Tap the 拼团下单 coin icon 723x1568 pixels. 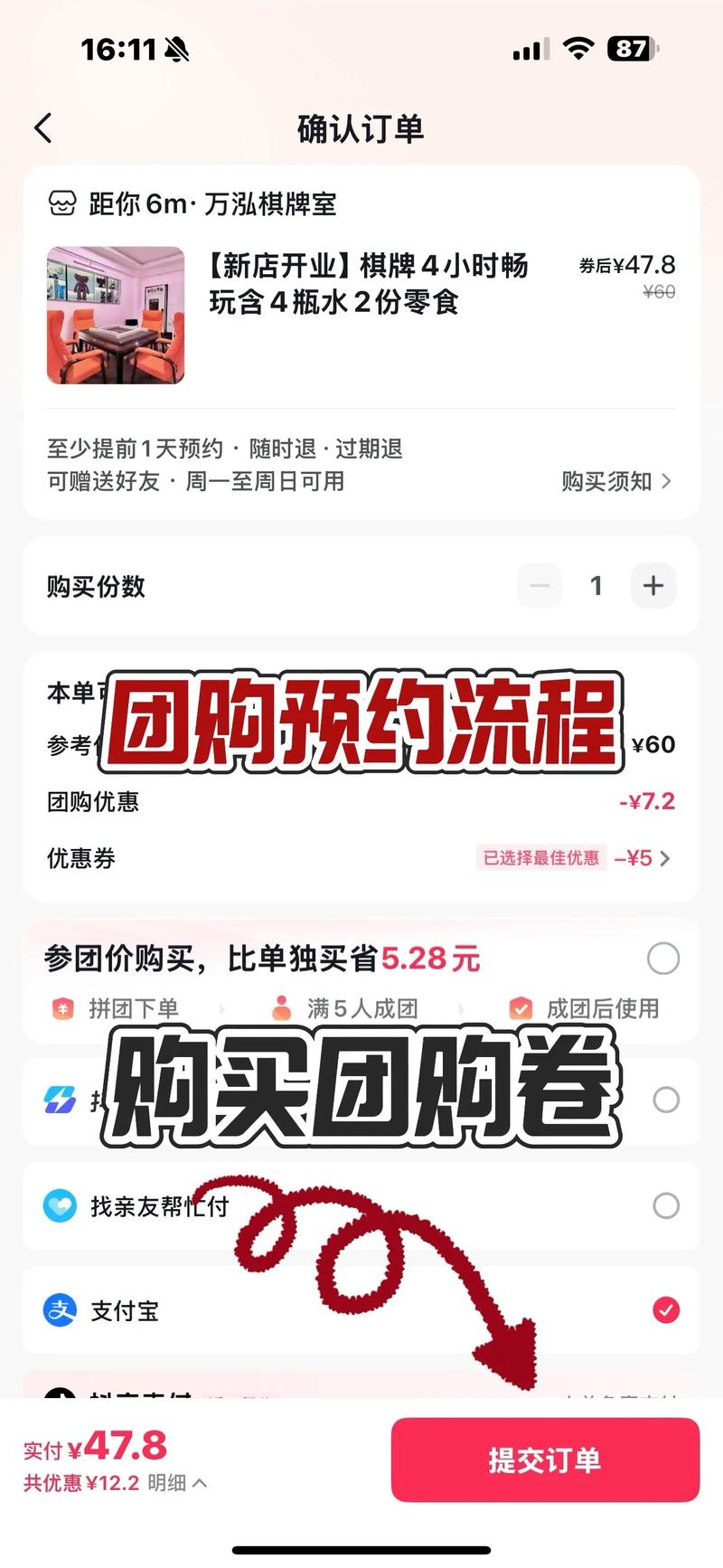(62, 1008)
